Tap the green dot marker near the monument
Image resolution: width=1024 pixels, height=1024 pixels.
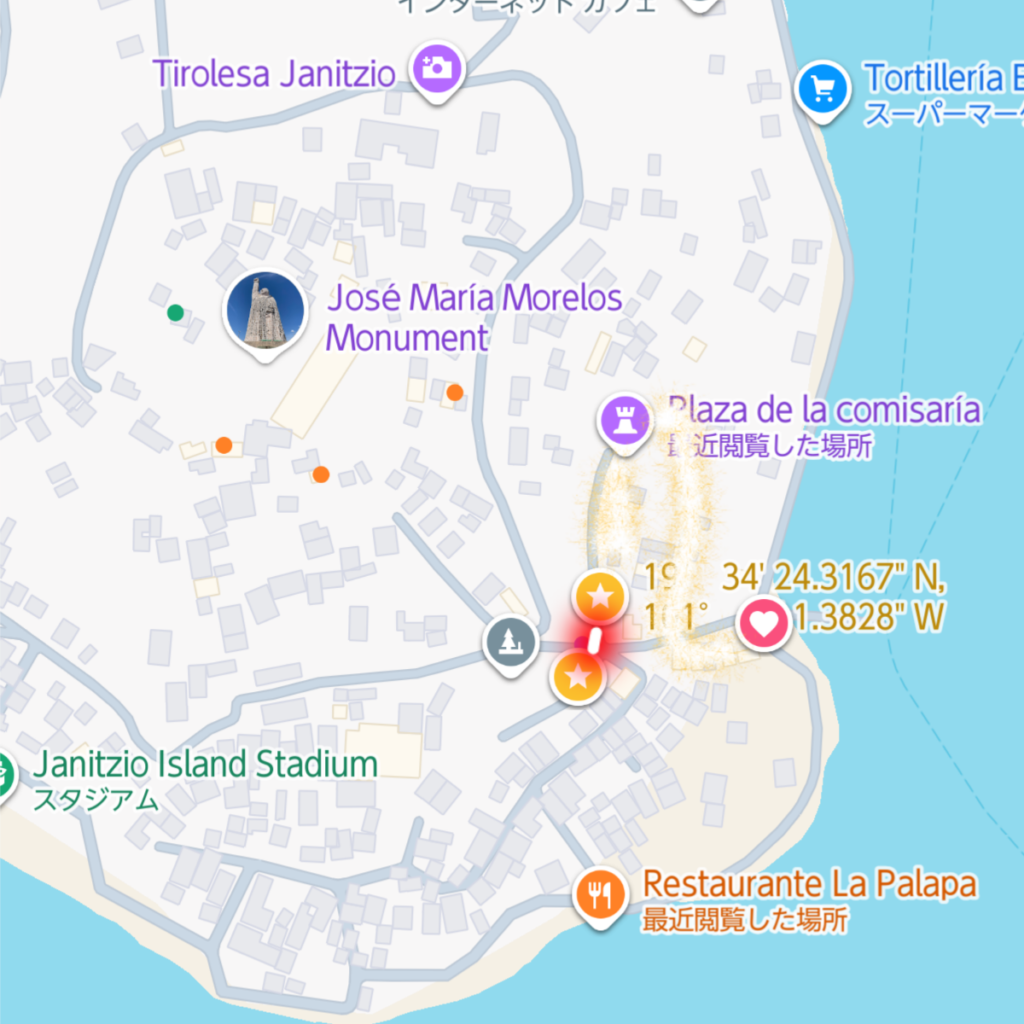point(176,313)
